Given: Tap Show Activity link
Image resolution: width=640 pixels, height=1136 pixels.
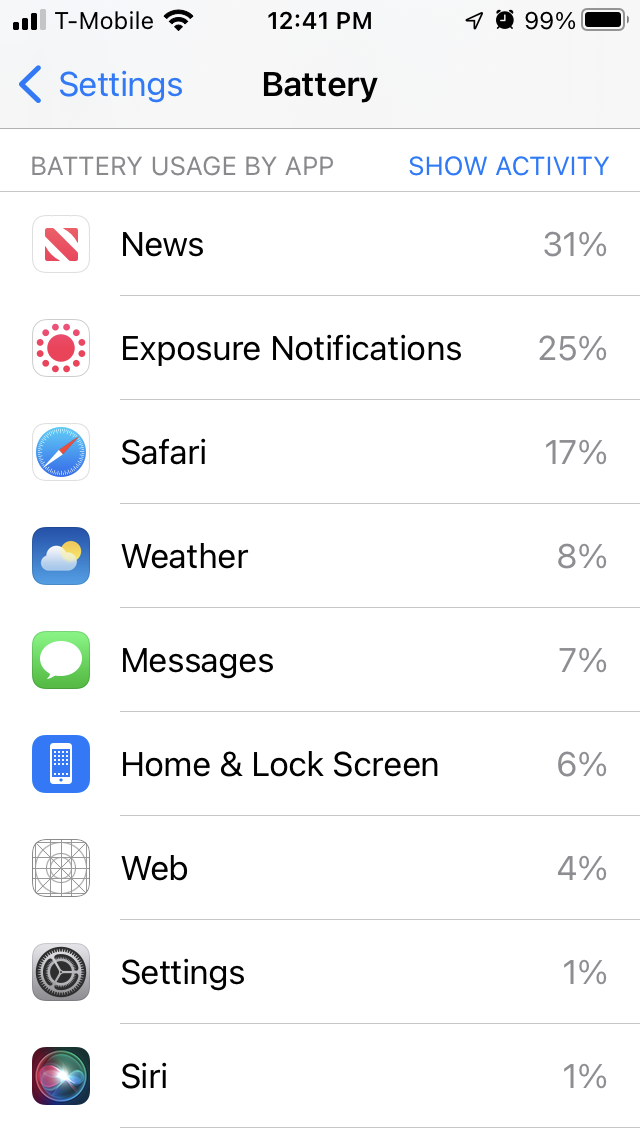Looking at the screenshot, I should pos(508,166).
